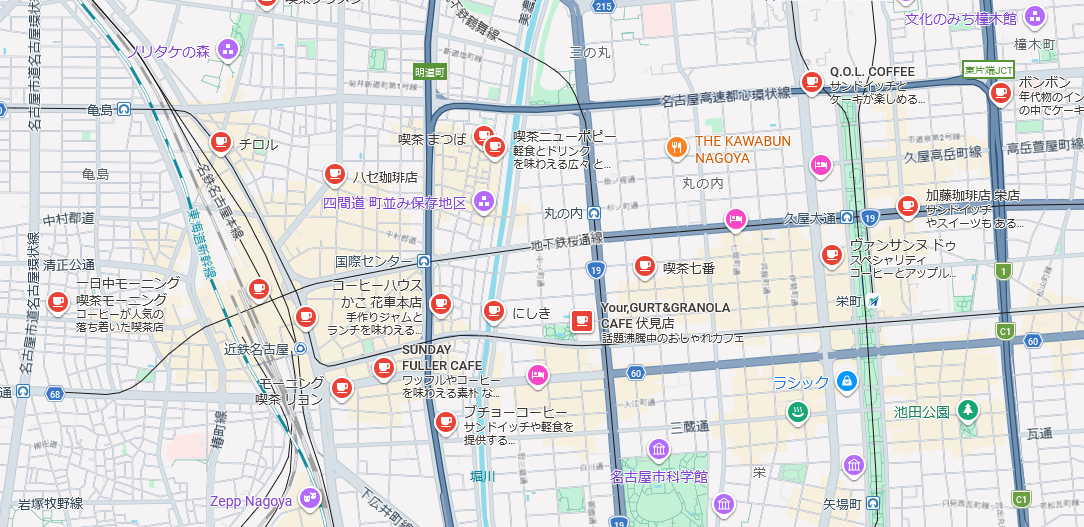Open the 文化のみち橦木館 marker

point(1035,17)
